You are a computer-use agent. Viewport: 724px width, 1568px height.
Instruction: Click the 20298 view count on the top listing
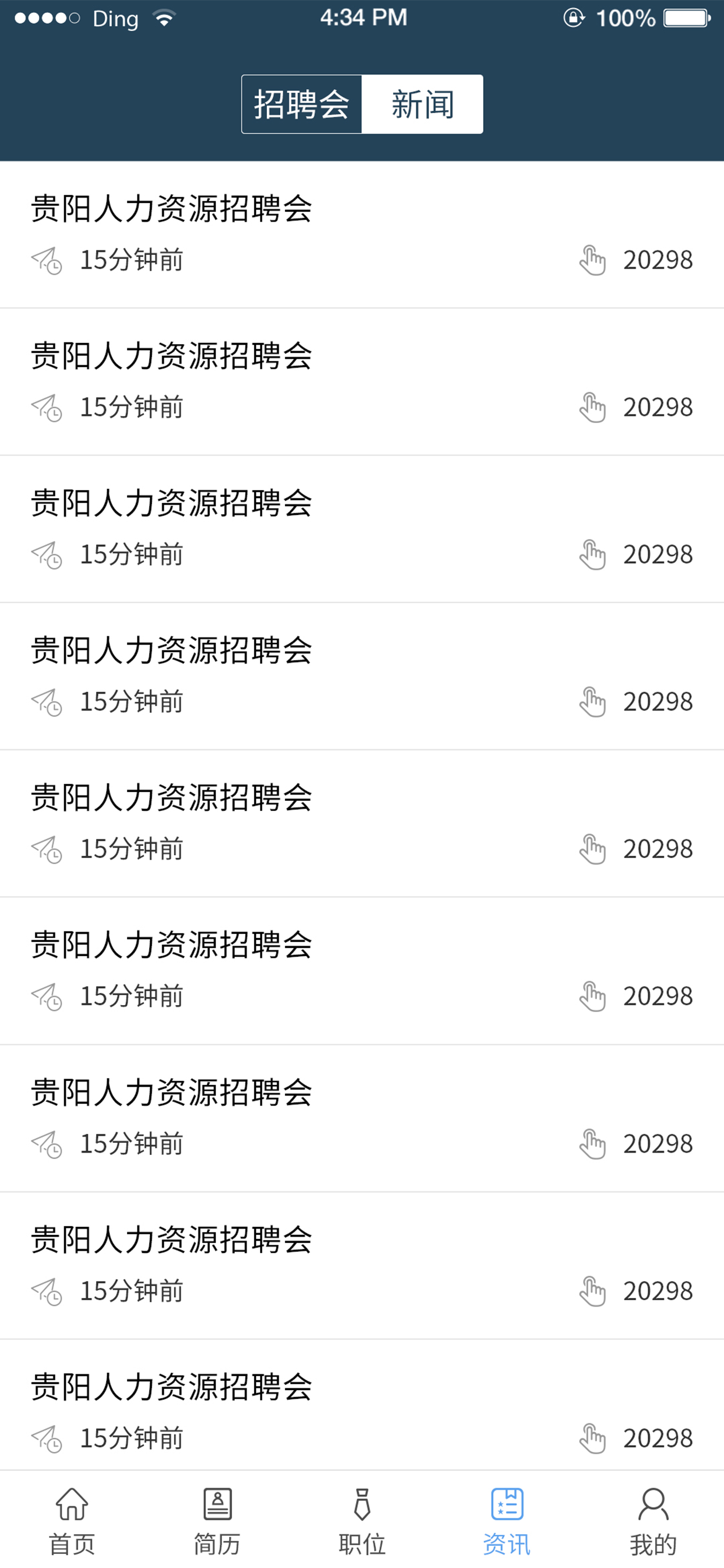658,261
